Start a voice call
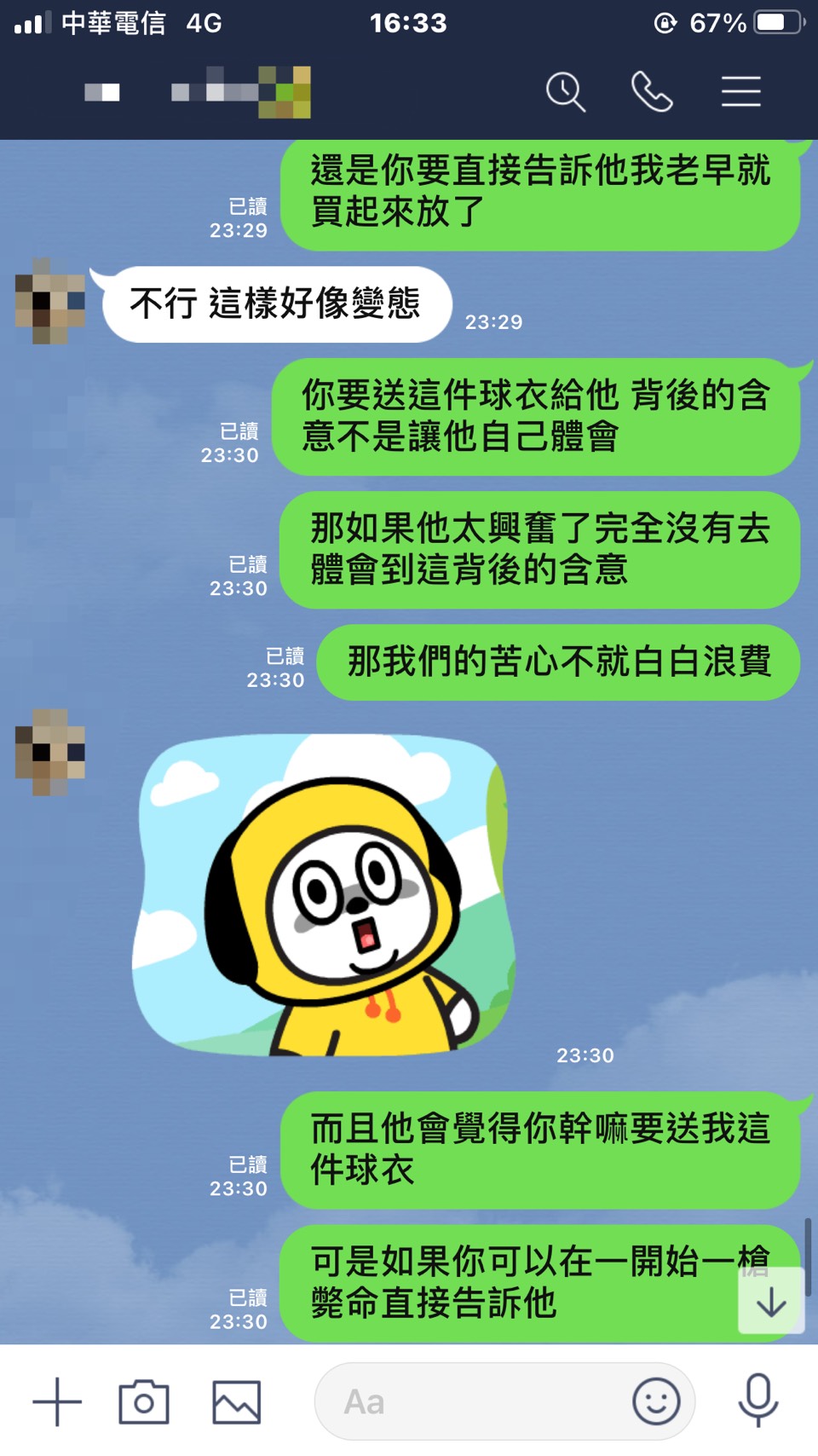Screen dimensions: 818x1456 pos(652,92)
